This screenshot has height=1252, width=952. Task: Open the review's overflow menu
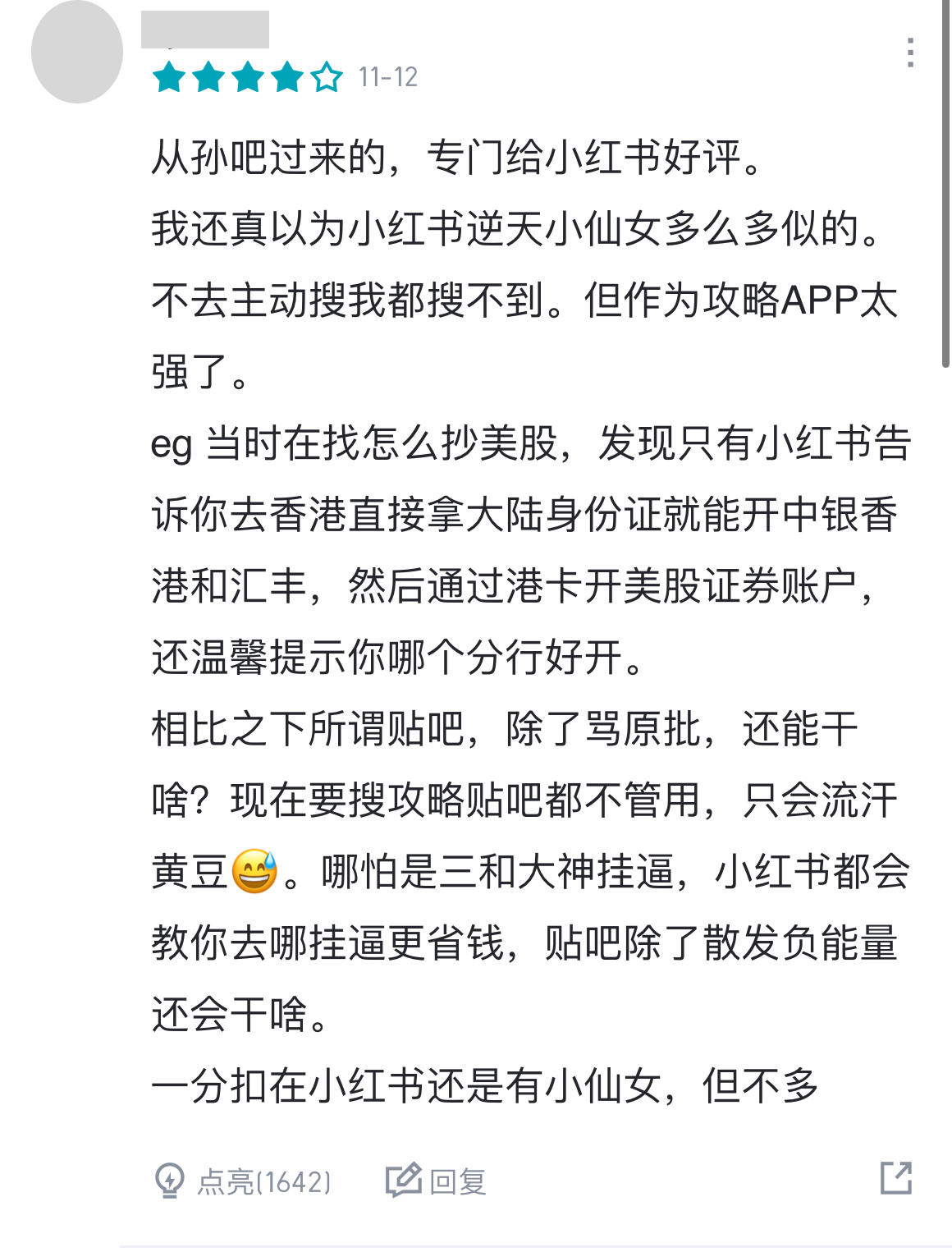910,53
